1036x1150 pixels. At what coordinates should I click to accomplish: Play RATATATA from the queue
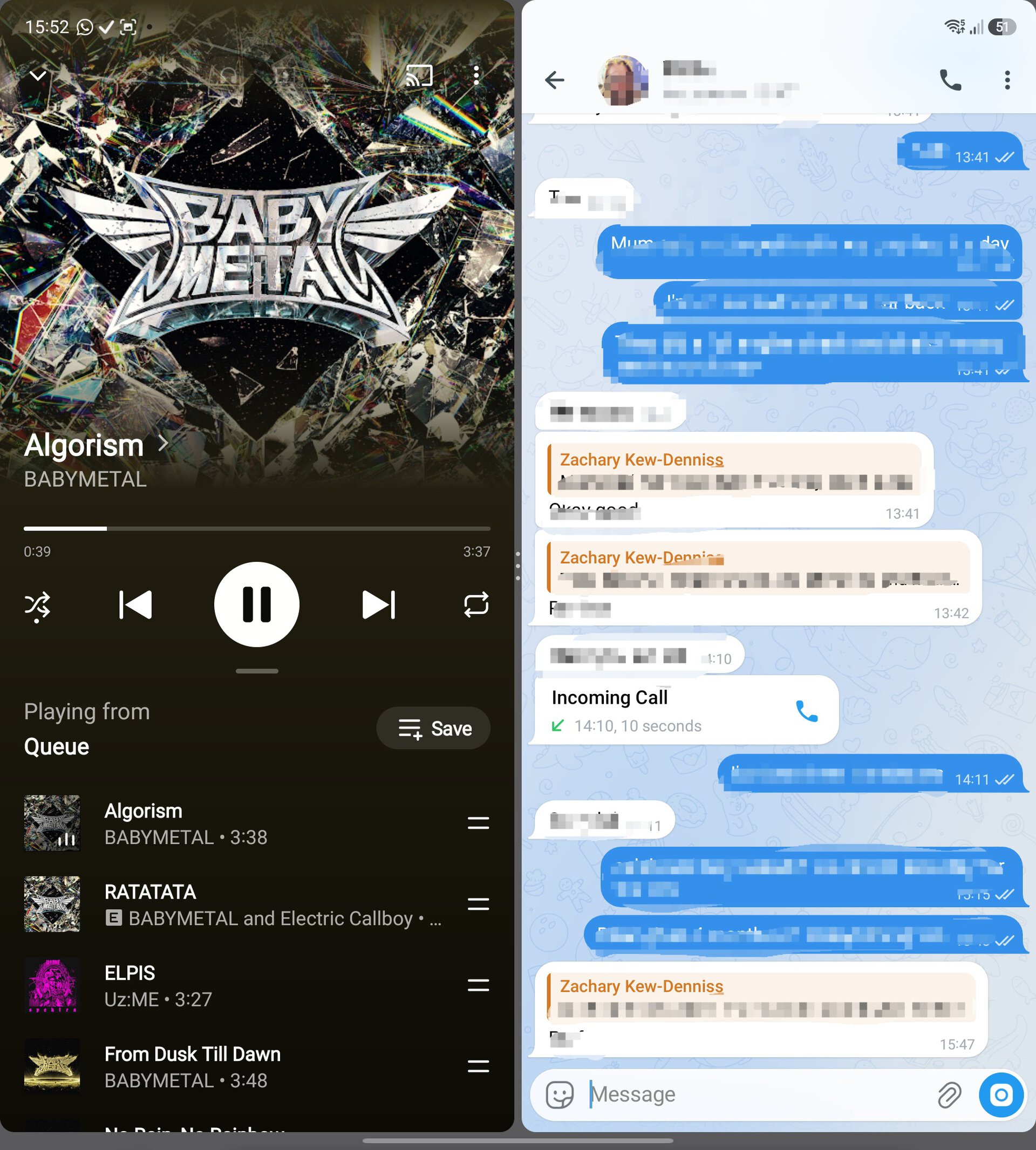coord(228,904)
